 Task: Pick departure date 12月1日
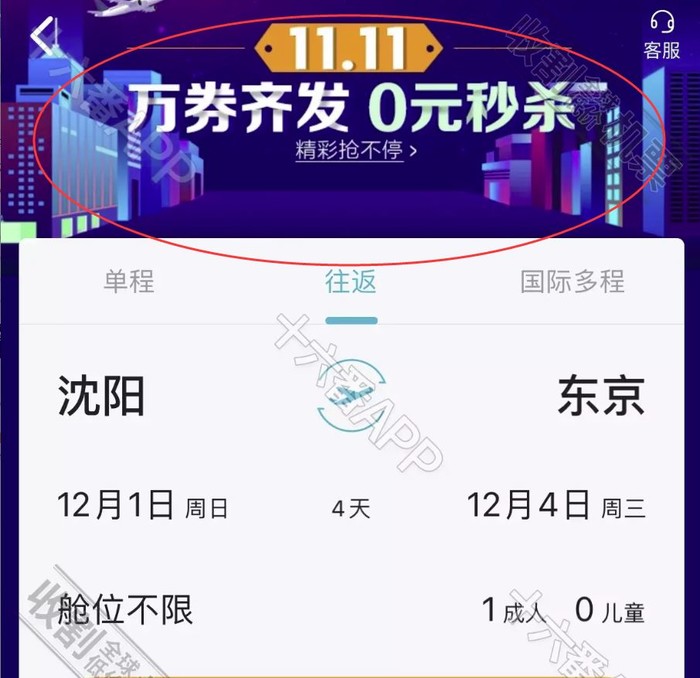142,507
